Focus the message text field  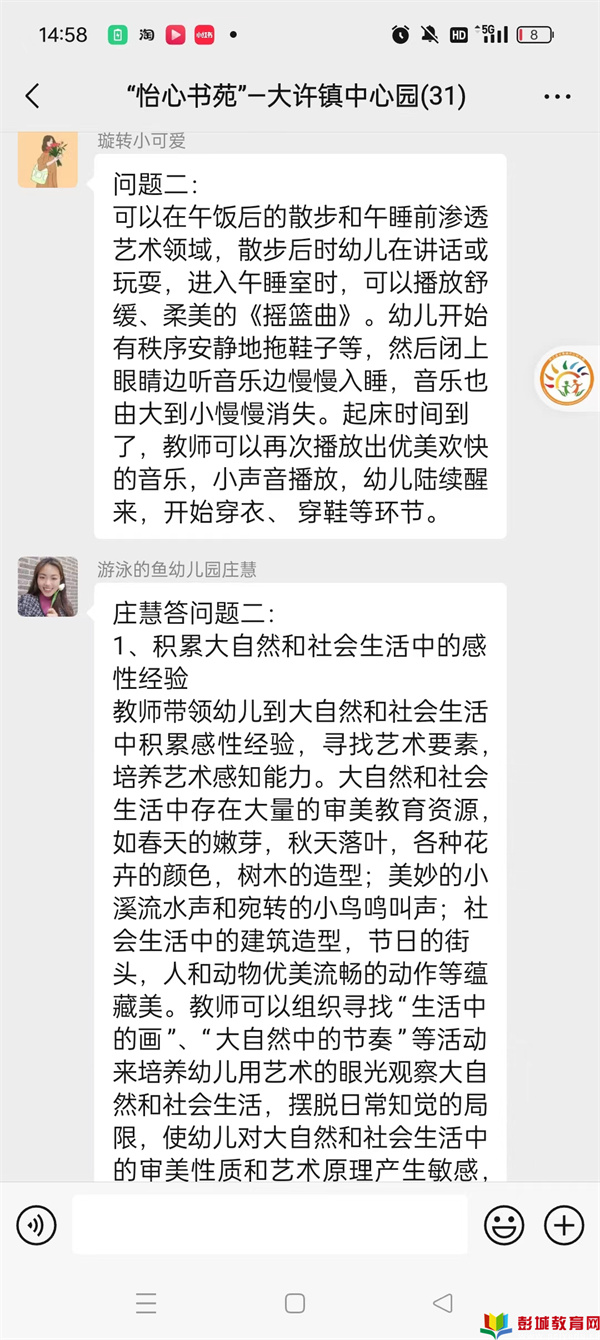269,1224
